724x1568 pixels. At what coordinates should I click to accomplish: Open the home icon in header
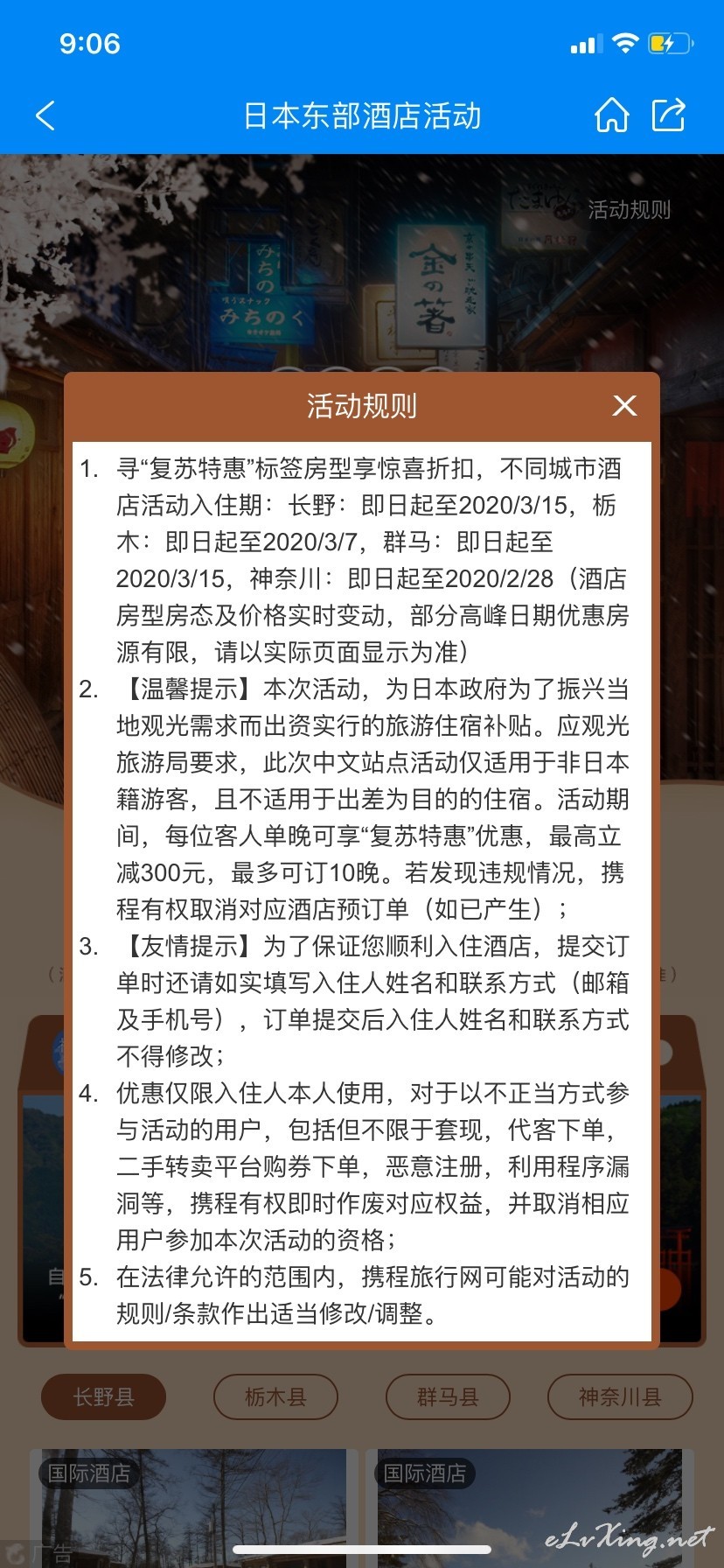pos(611,115)
